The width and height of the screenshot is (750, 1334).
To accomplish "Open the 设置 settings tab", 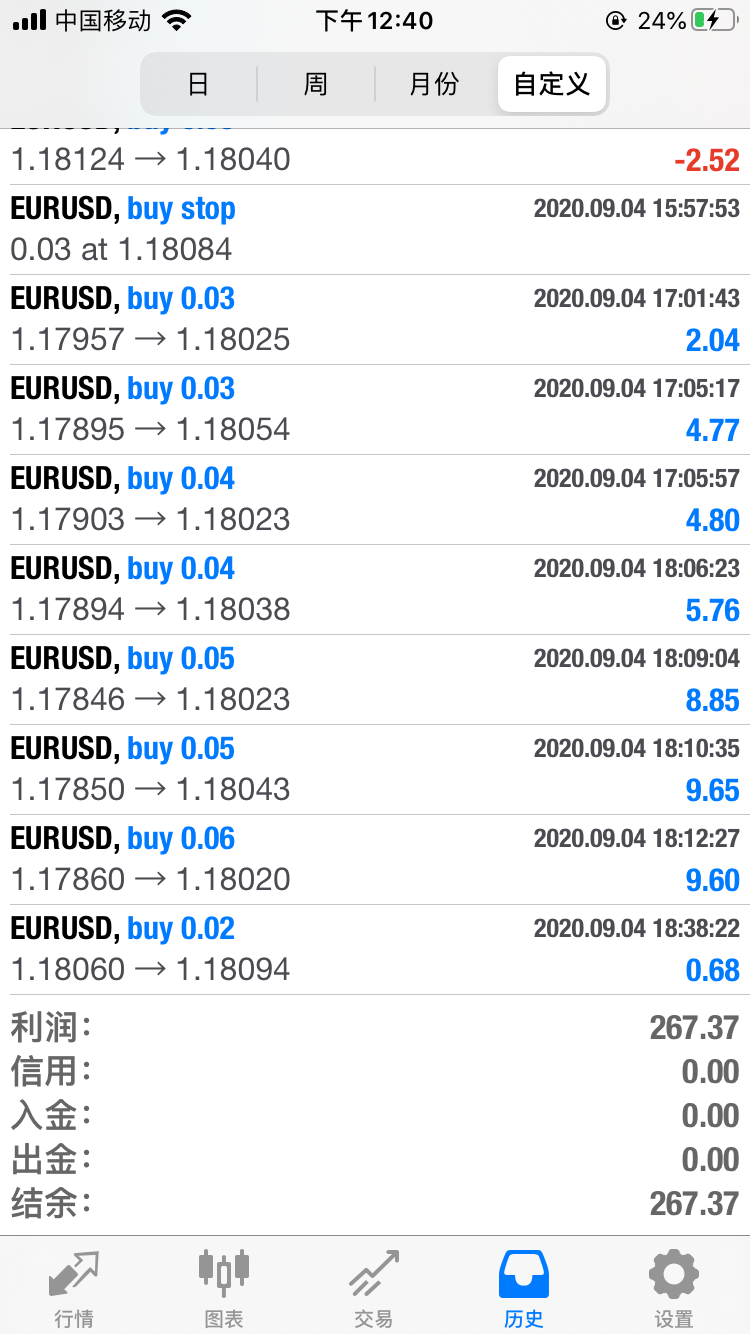I will 673,1288.
